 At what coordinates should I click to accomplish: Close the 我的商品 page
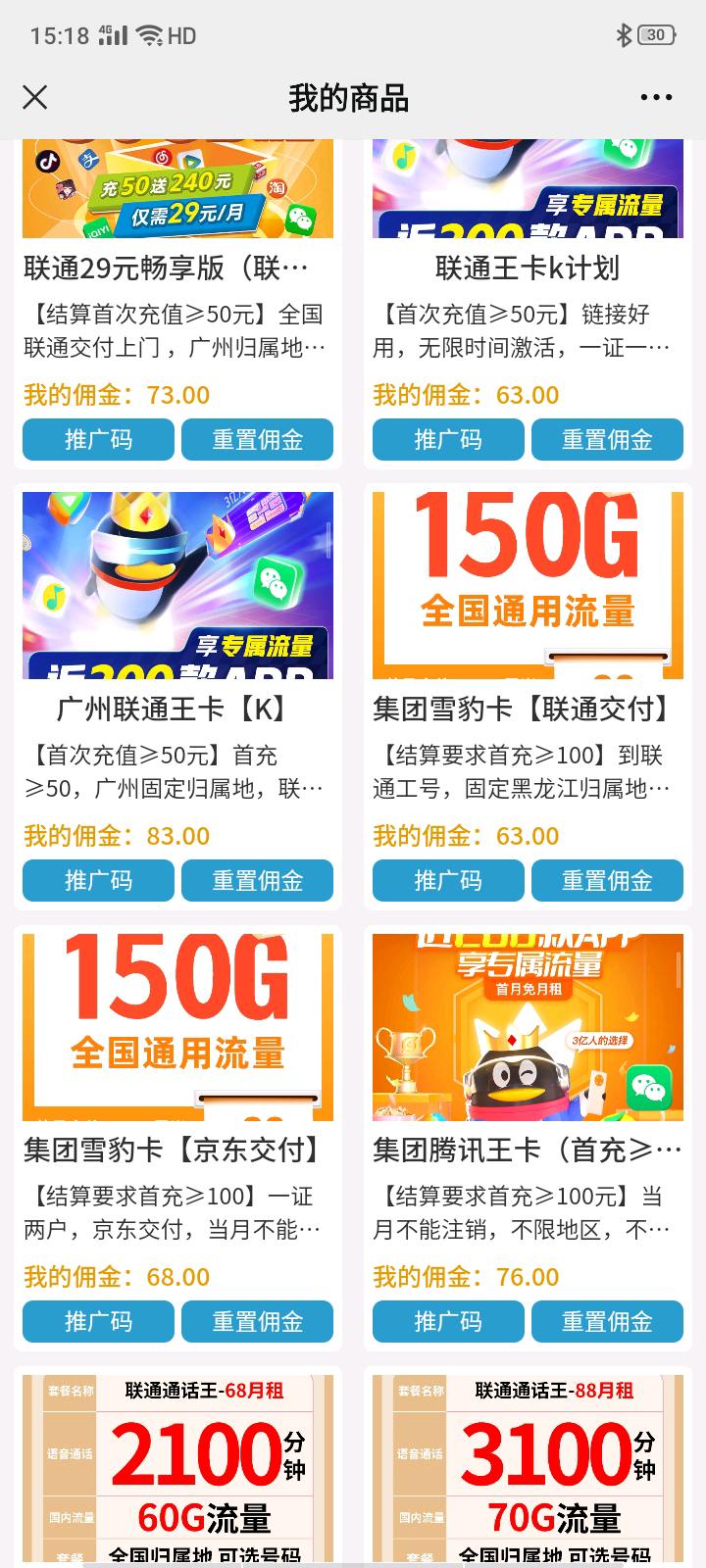coord(35,97)
